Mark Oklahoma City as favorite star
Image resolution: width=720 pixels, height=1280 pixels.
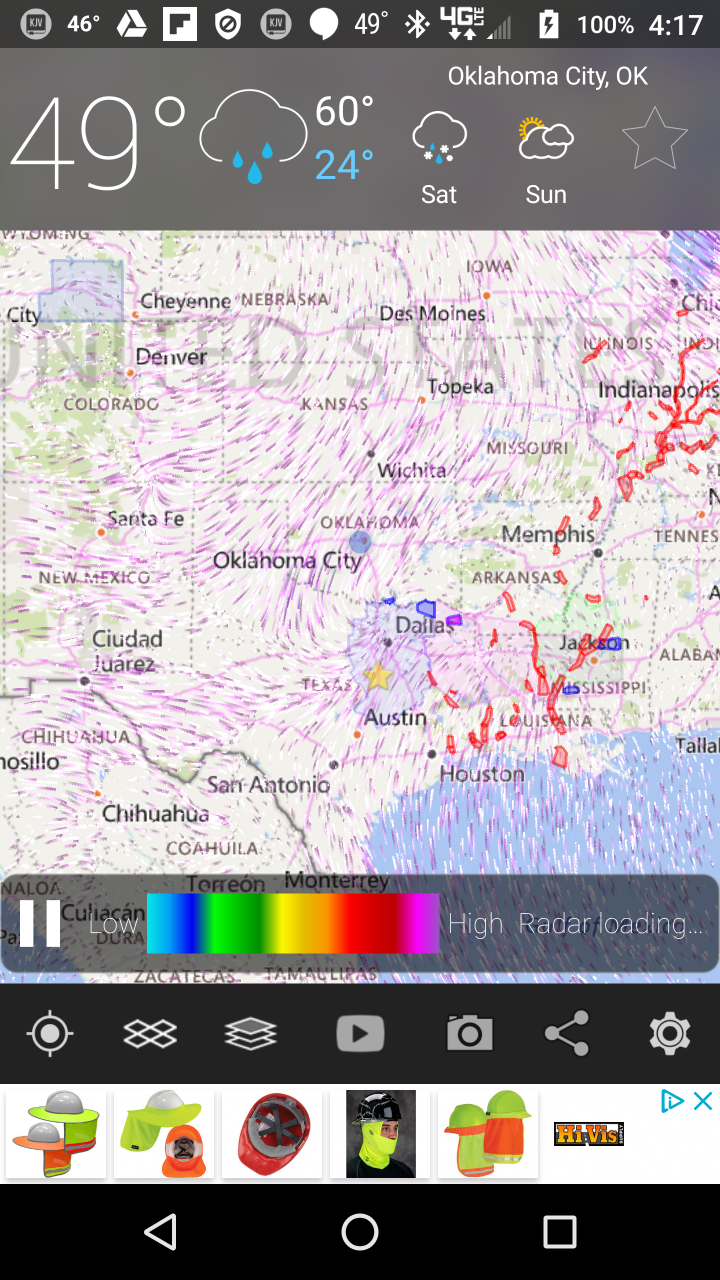coord(654,139)
